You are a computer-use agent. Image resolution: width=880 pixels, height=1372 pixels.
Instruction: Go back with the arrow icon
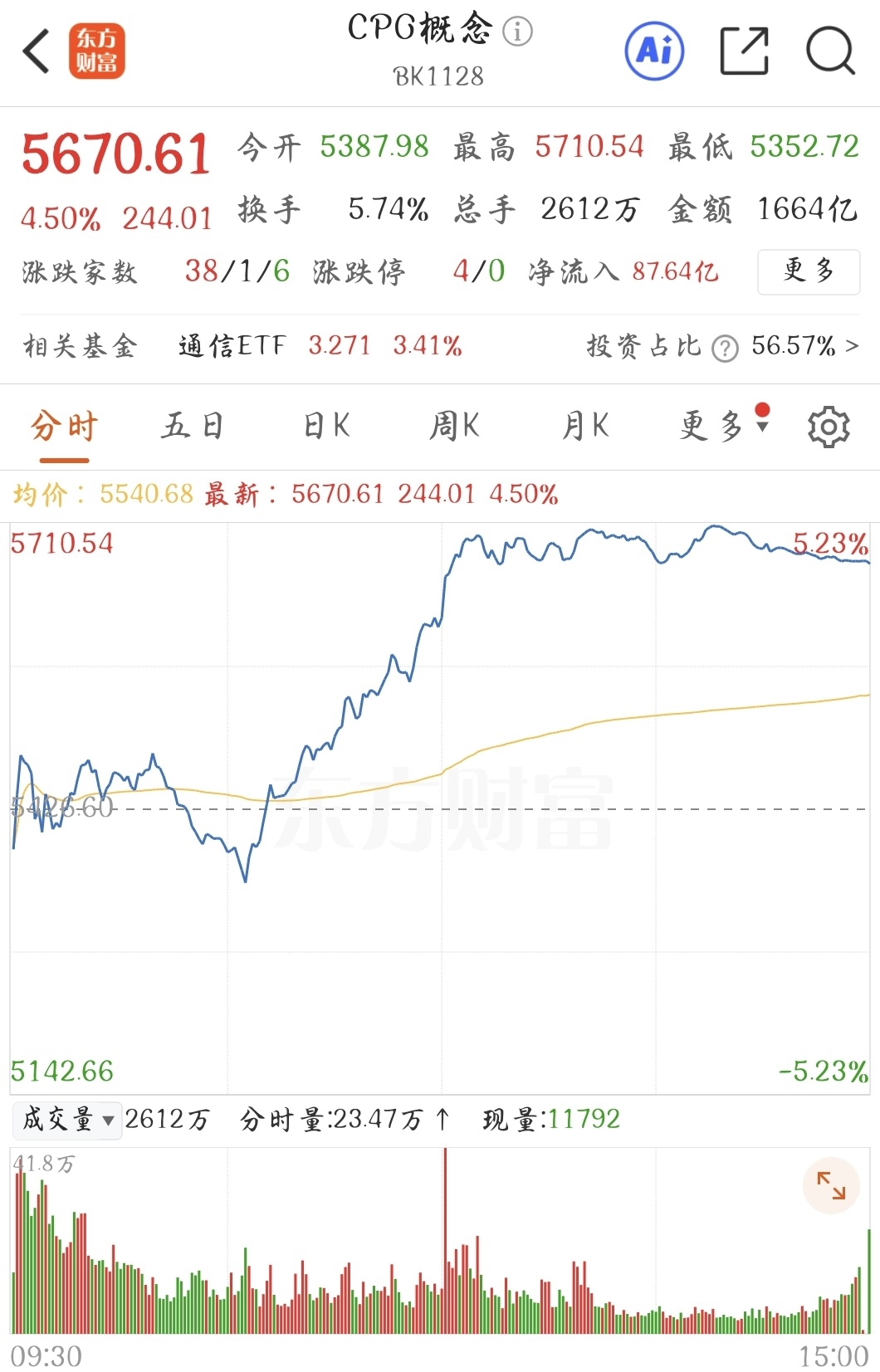click(x=37, y=51)
